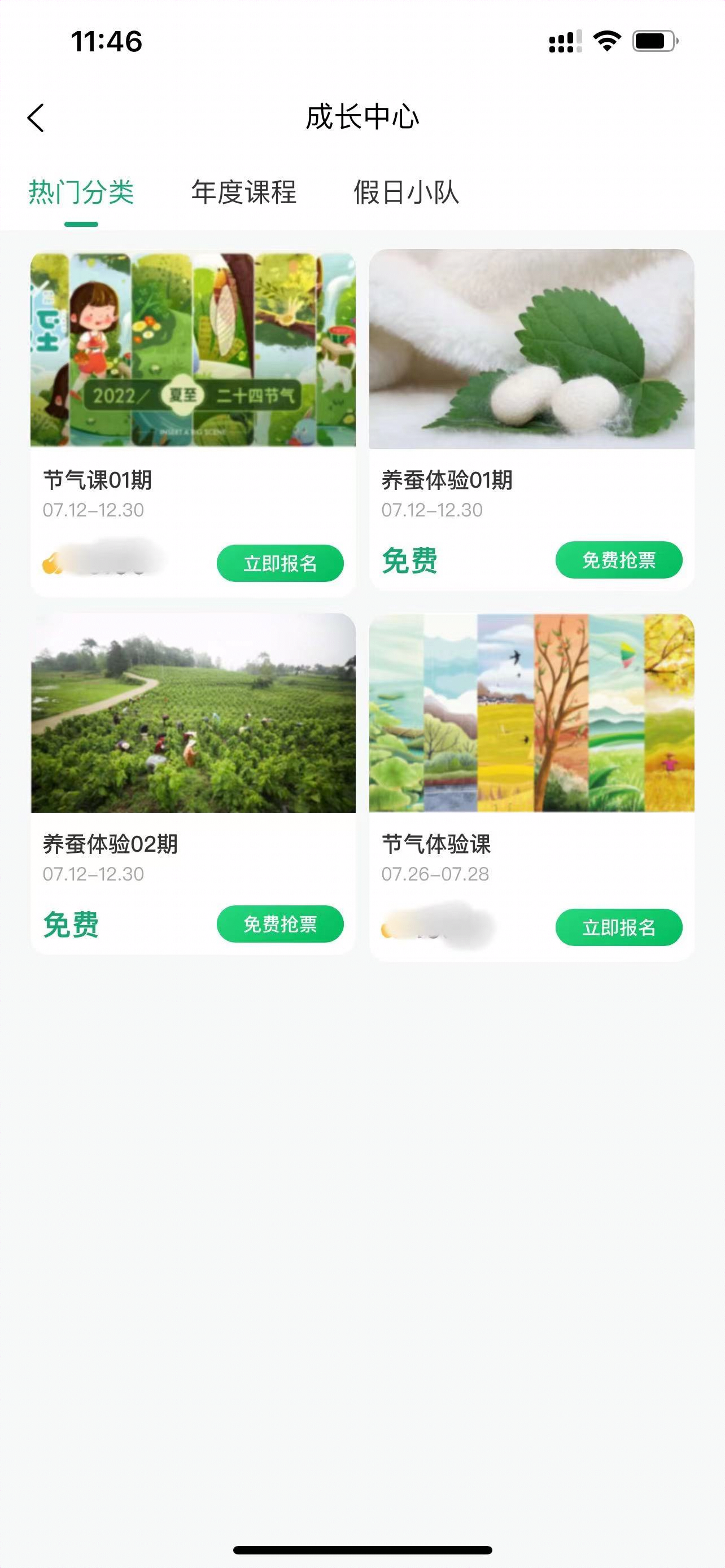Screen dimensions: 725x1568
Task: Tap 立即报名 for 节气课01期
Action: 280,563
